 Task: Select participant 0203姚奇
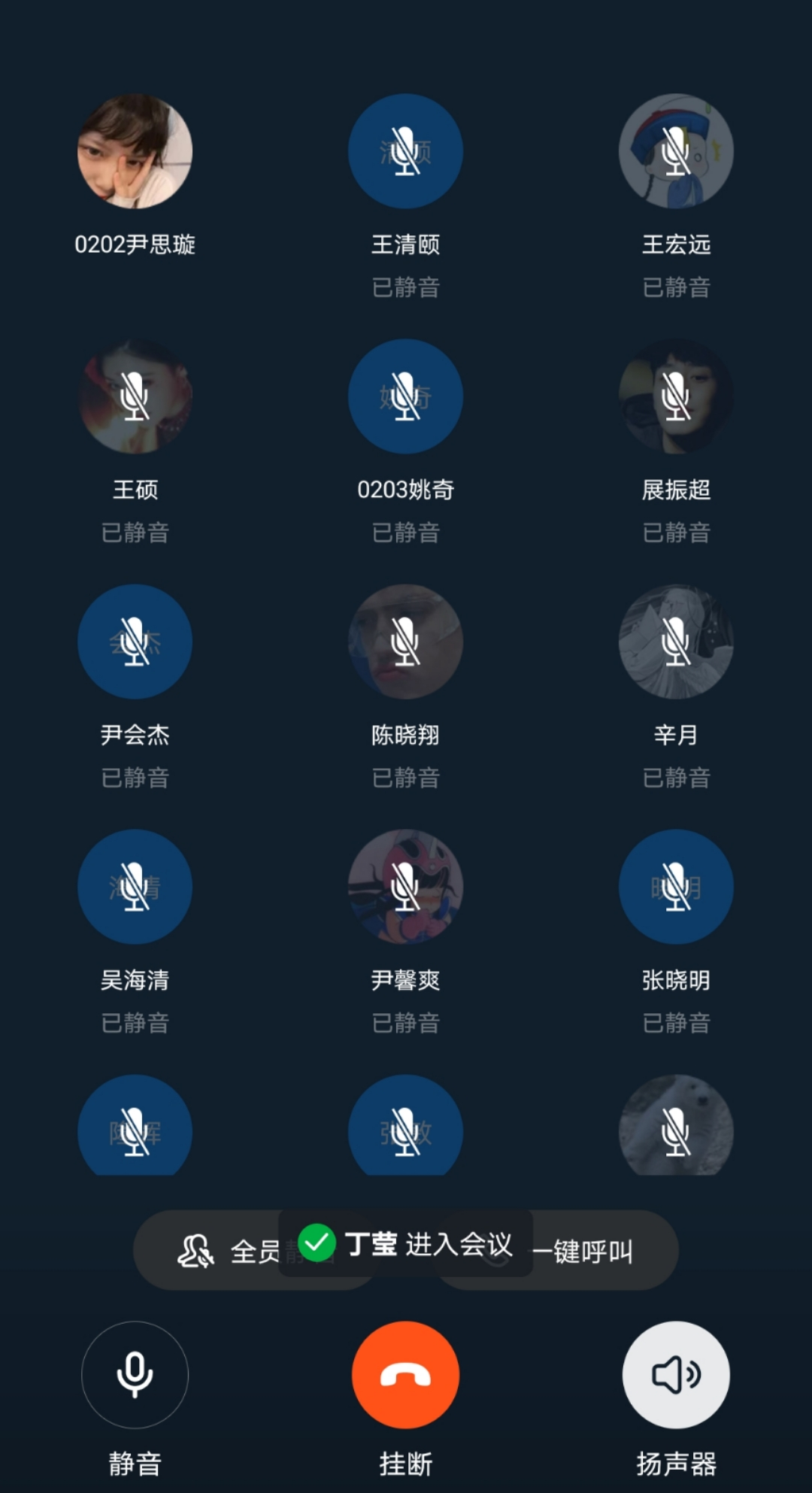[405, 396]
